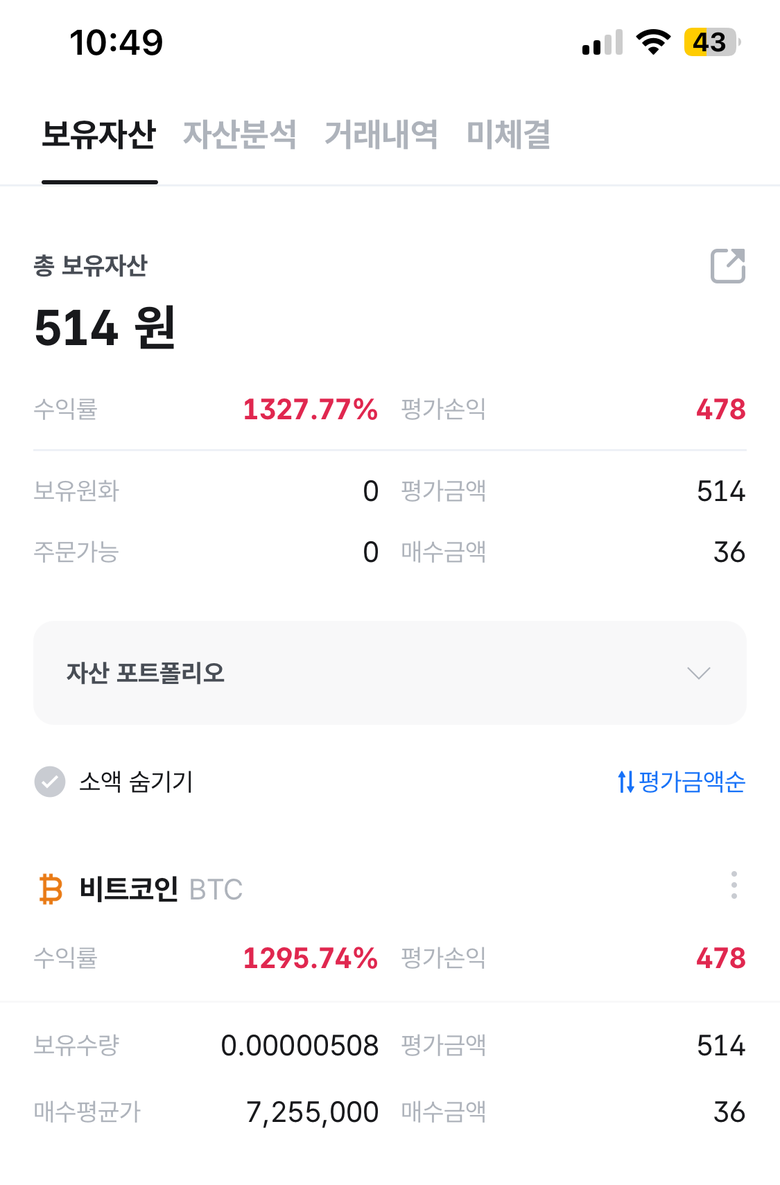Switch to the 자산분석 tab

coord(238,135)
